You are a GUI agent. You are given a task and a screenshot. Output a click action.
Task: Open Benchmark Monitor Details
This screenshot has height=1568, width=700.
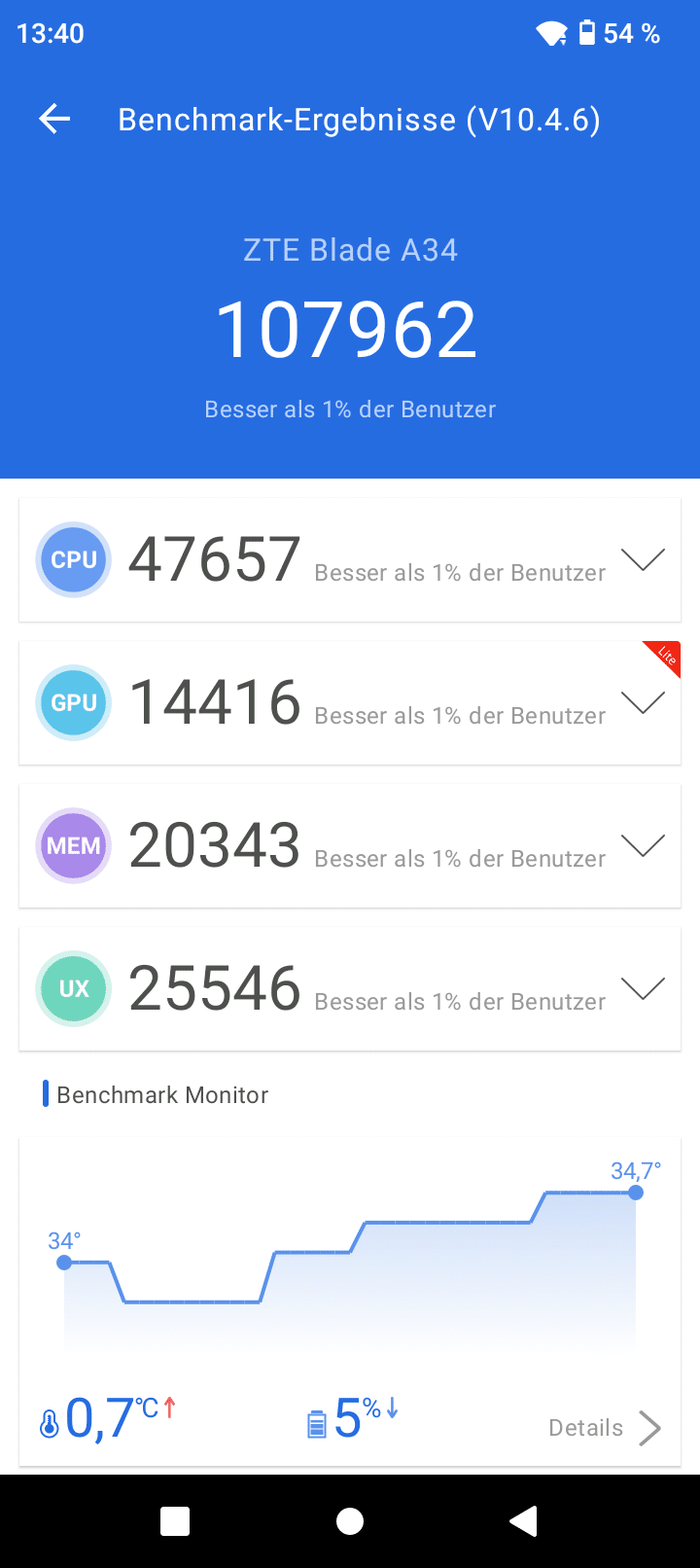[605, 1427]
